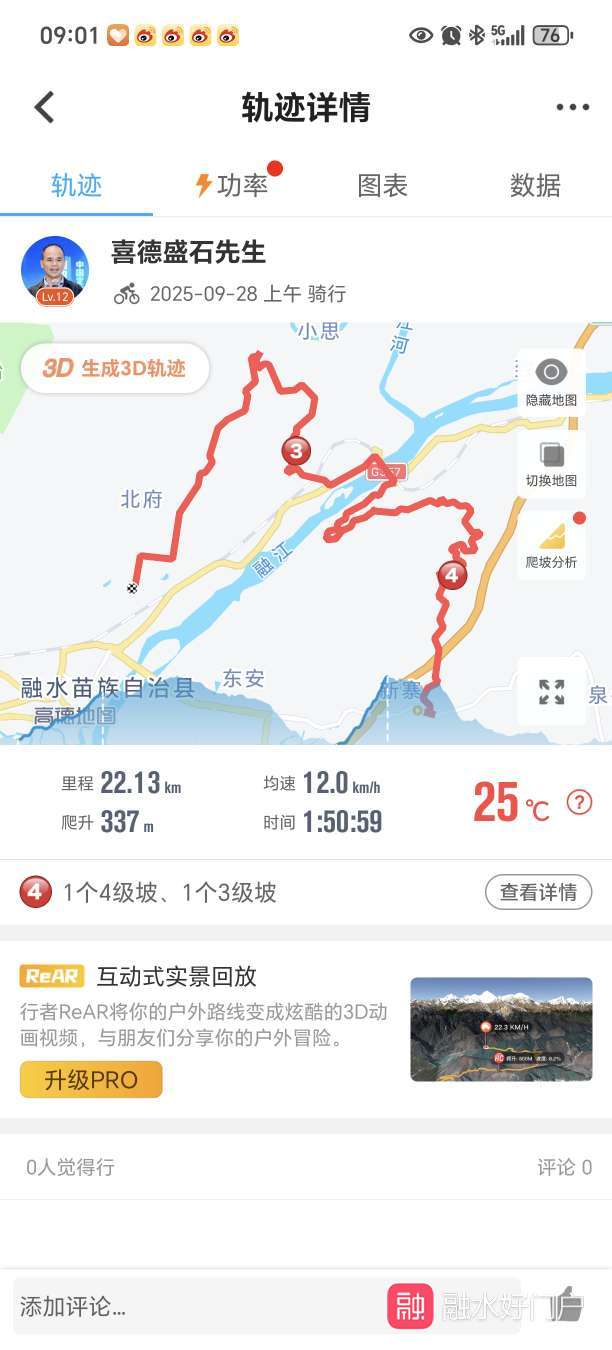Switch to the 功率 tab

coord(232,185)
